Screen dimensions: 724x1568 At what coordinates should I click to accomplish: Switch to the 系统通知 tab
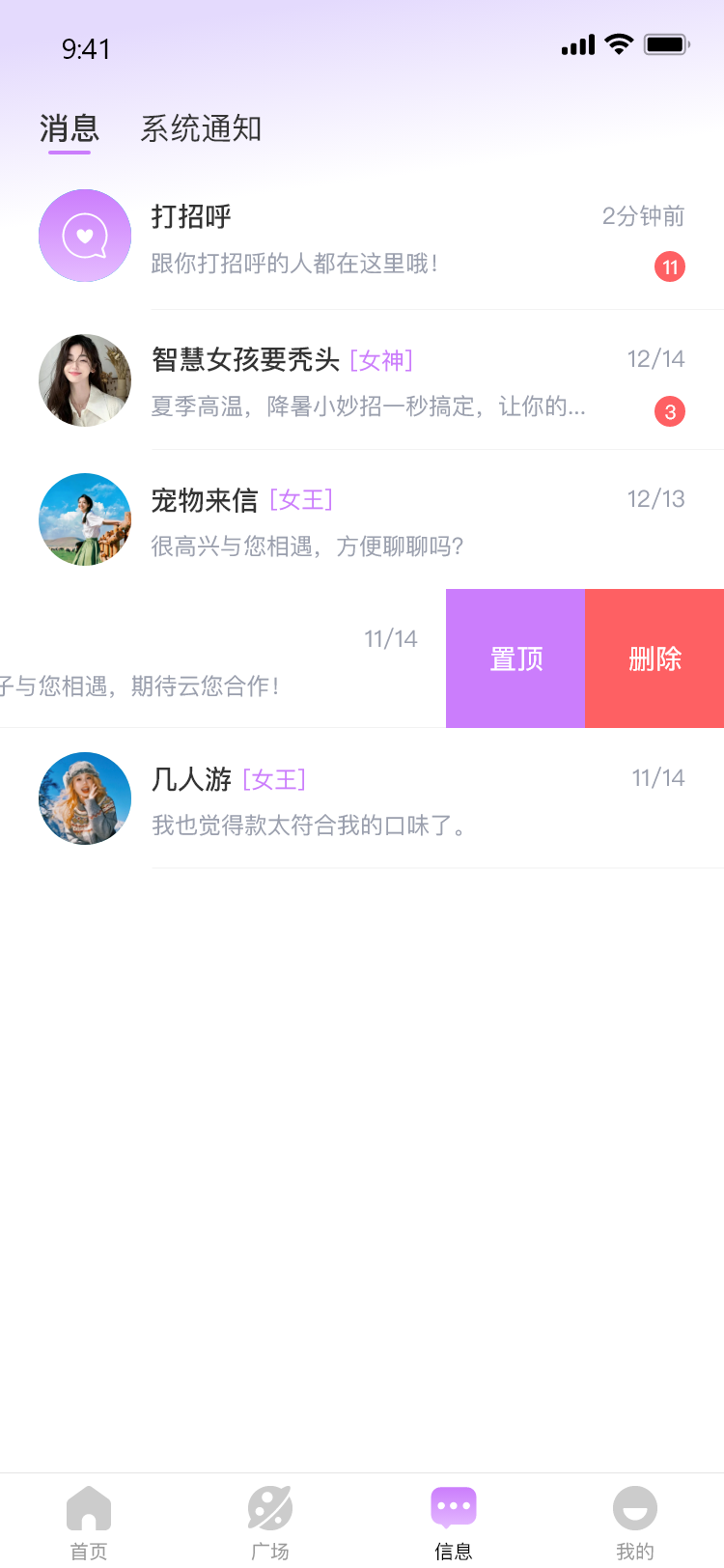[x=202, y=128]
